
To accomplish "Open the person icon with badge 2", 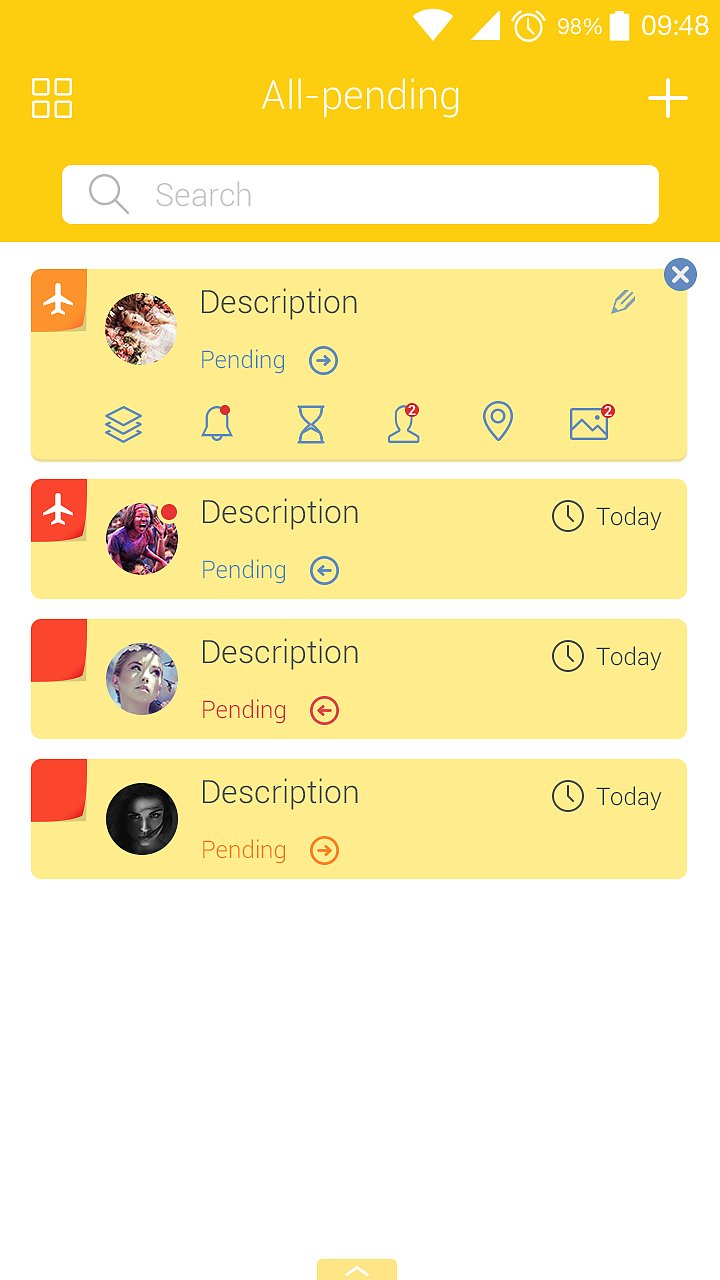I will pyautogui.click(x=404, y=423).
